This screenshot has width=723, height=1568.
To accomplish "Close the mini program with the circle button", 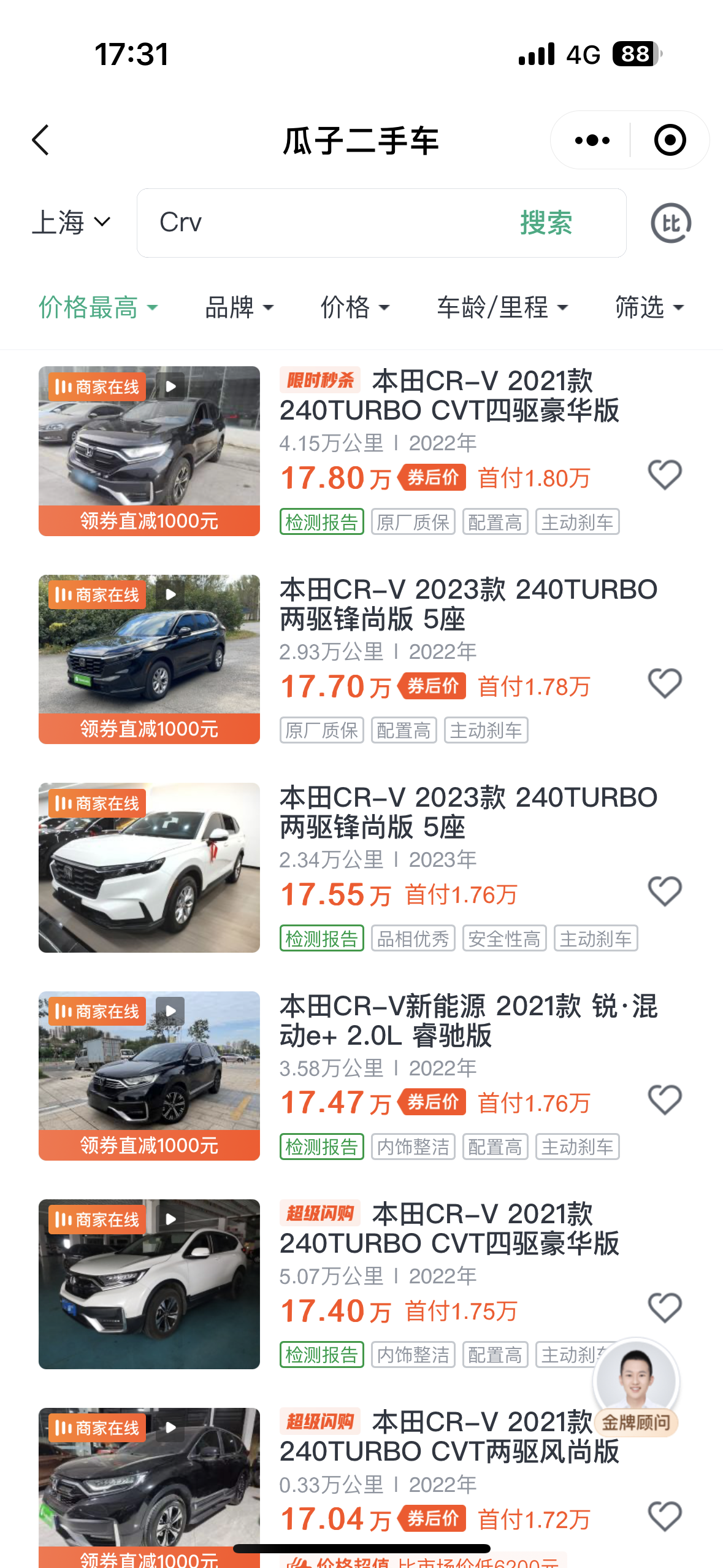I will 670,140.
